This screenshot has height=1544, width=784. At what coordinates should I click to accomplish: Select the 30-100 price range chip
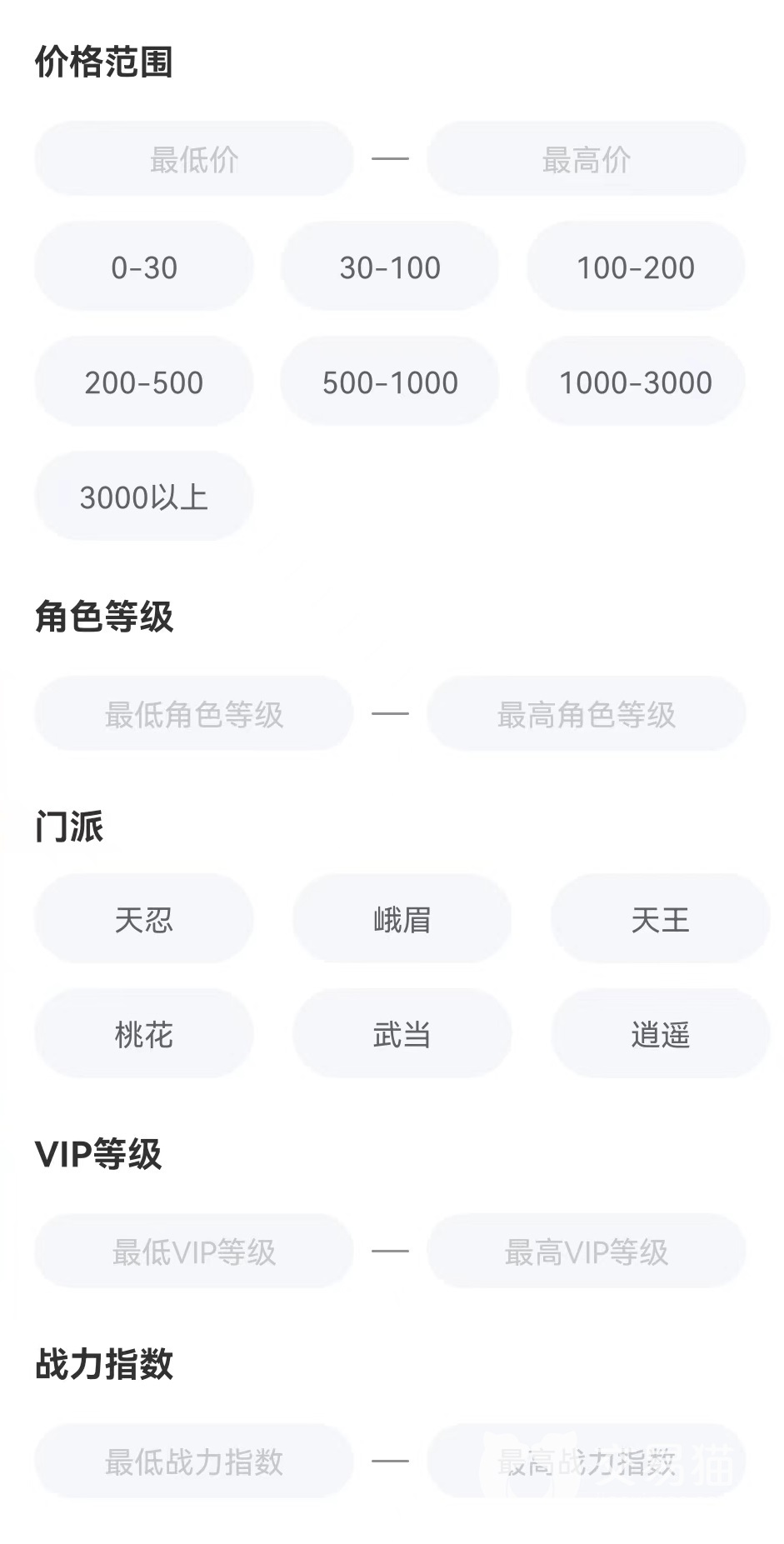tap(390, 267)
